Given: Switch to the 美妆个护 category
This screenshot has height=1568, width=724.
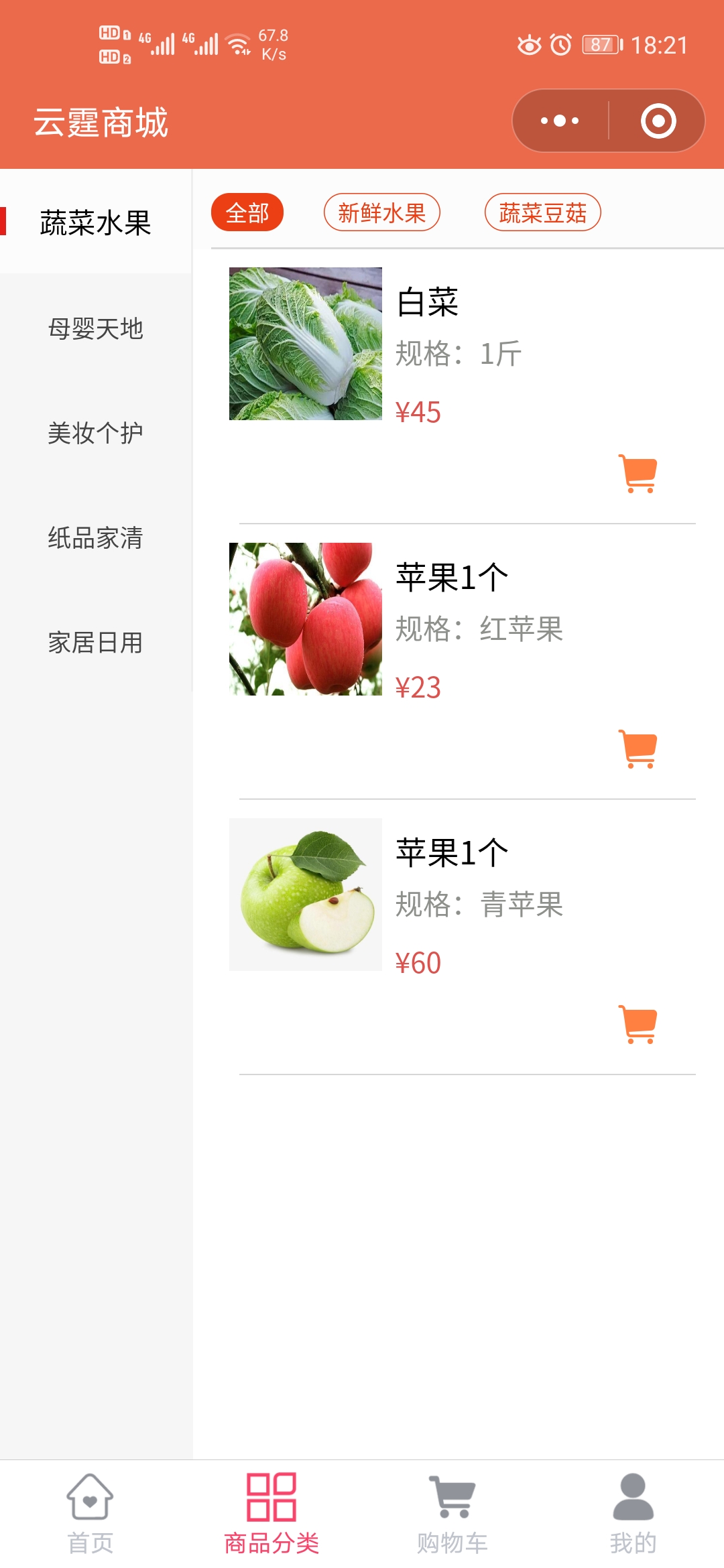Looking at the screenshot, I should click(x=95, y=433).
